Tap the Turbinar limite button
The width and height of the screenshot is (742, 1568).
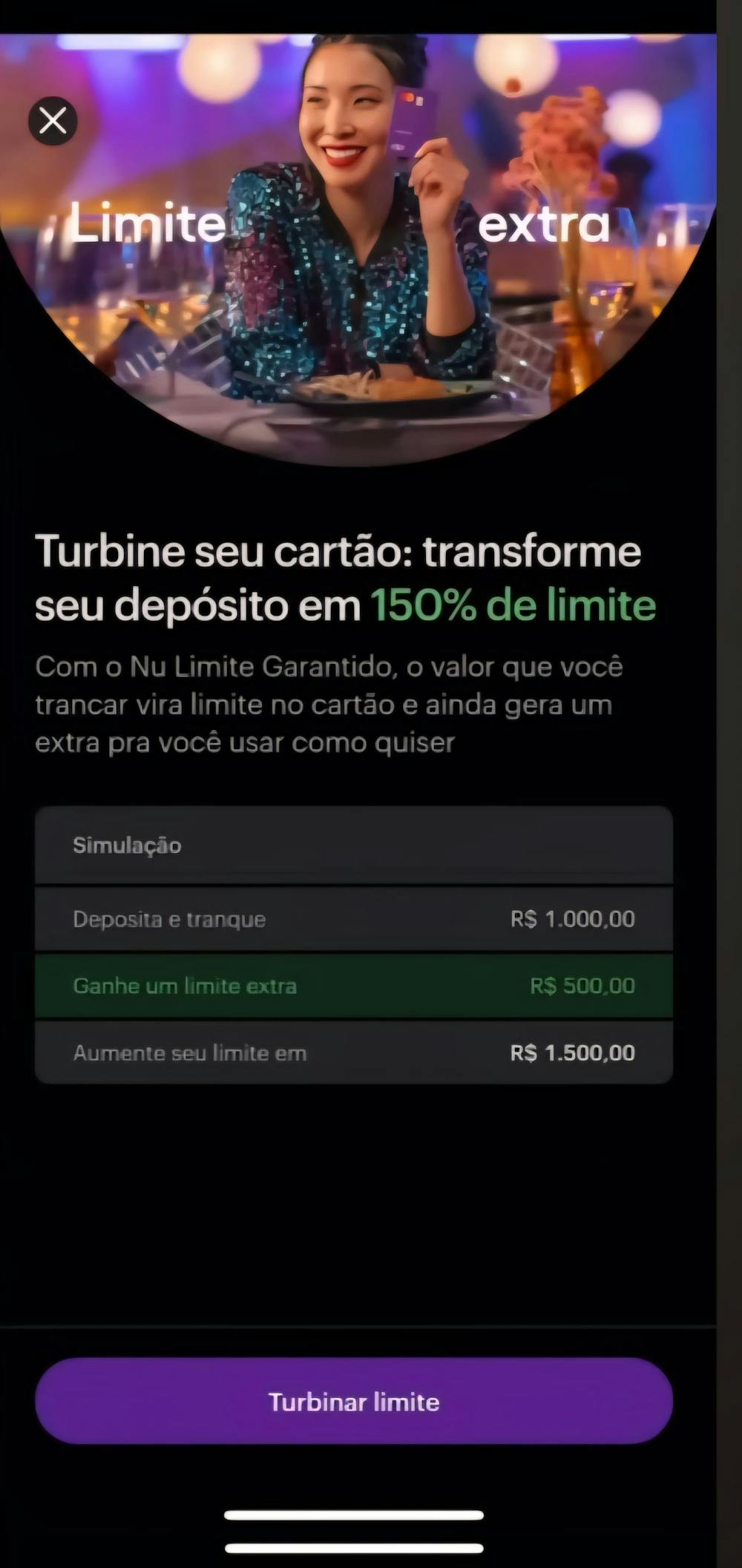(x=353, y=1401)
